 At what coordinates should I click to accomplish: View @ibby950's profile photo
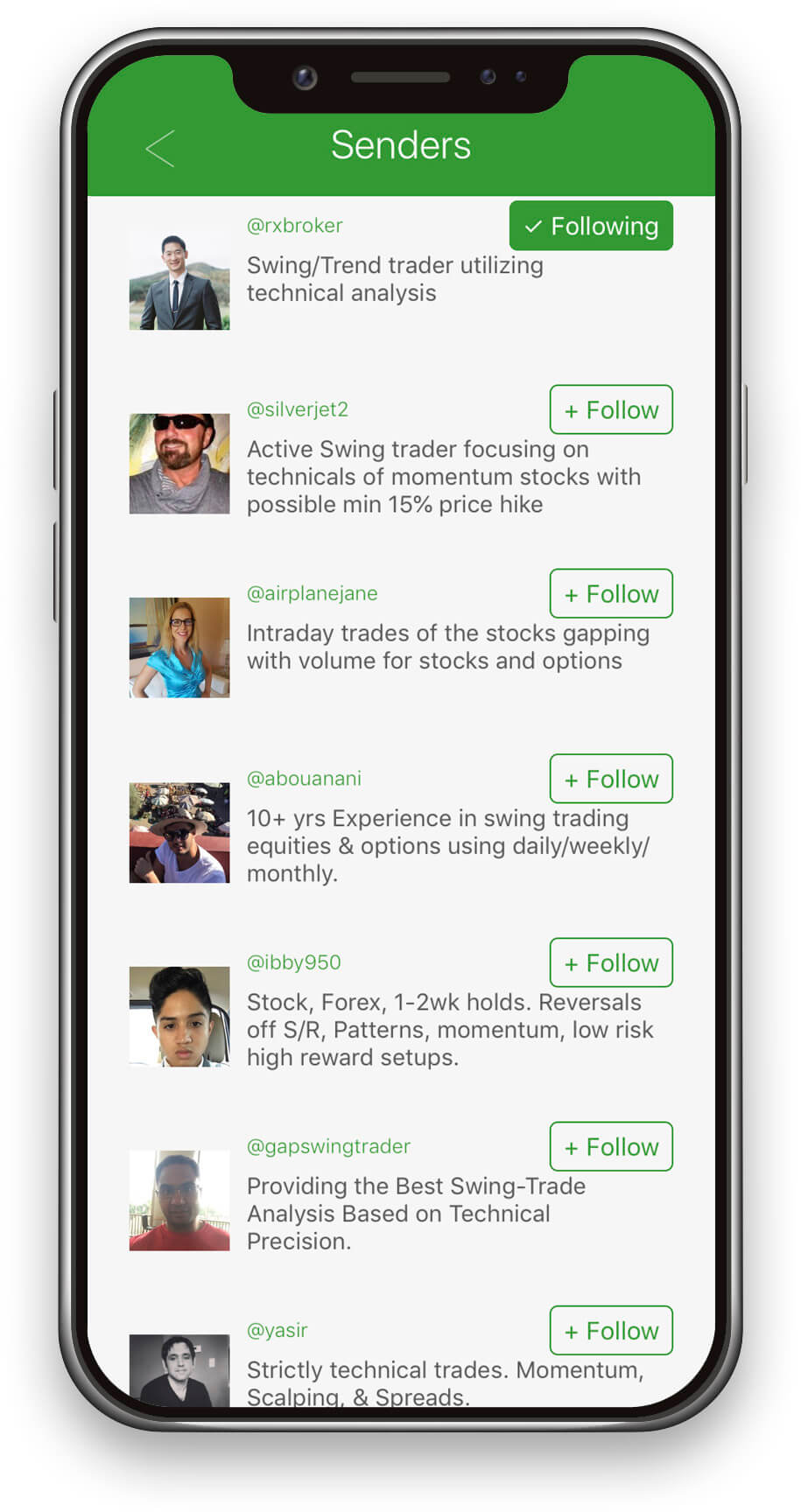pos(179,1017)
